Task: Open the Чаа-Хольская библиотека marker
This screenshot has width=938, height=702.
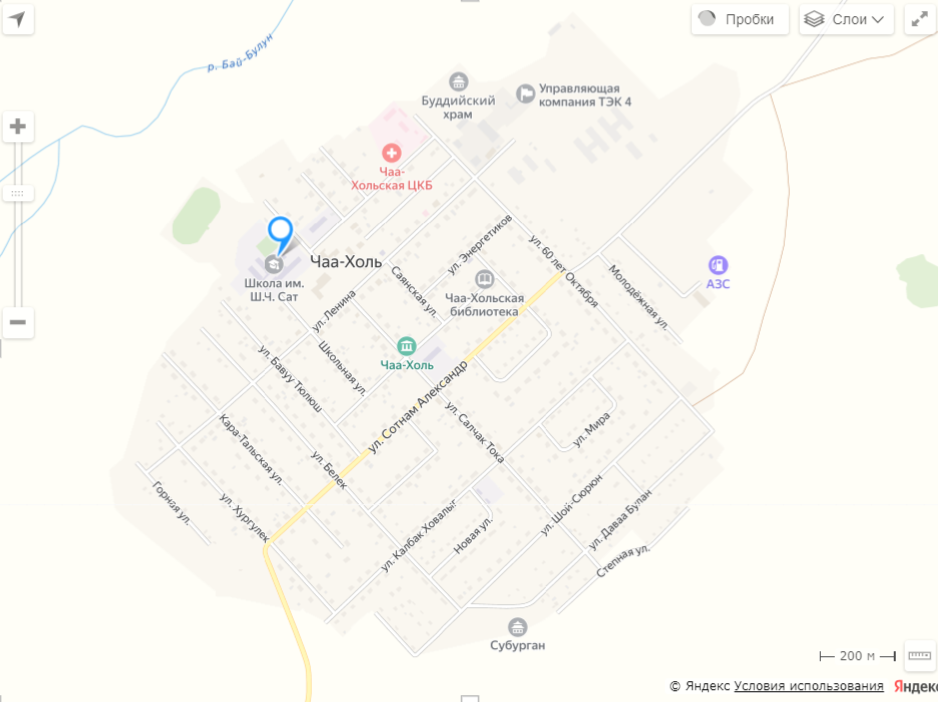Action: 484,279
